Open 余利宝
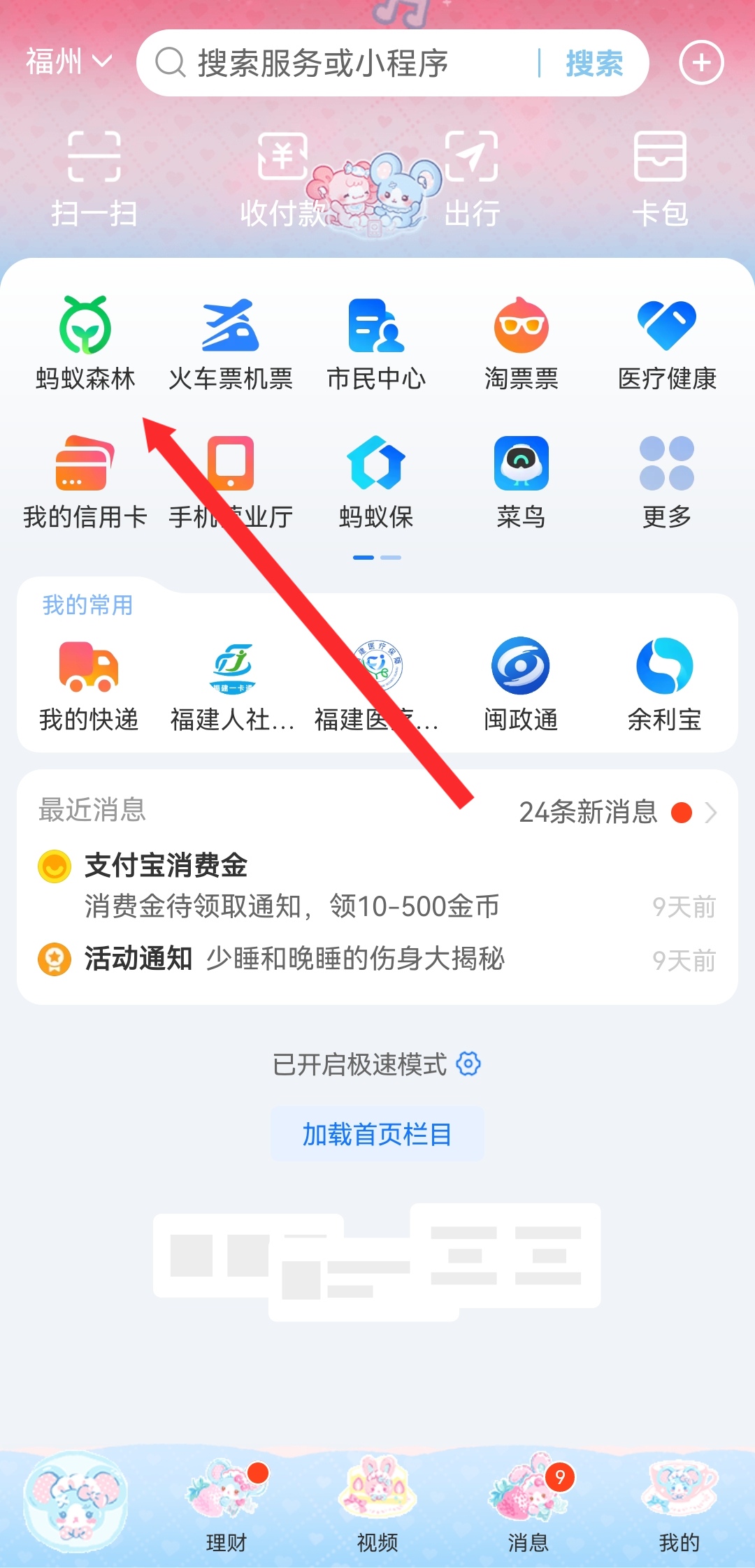 (664, 685)
